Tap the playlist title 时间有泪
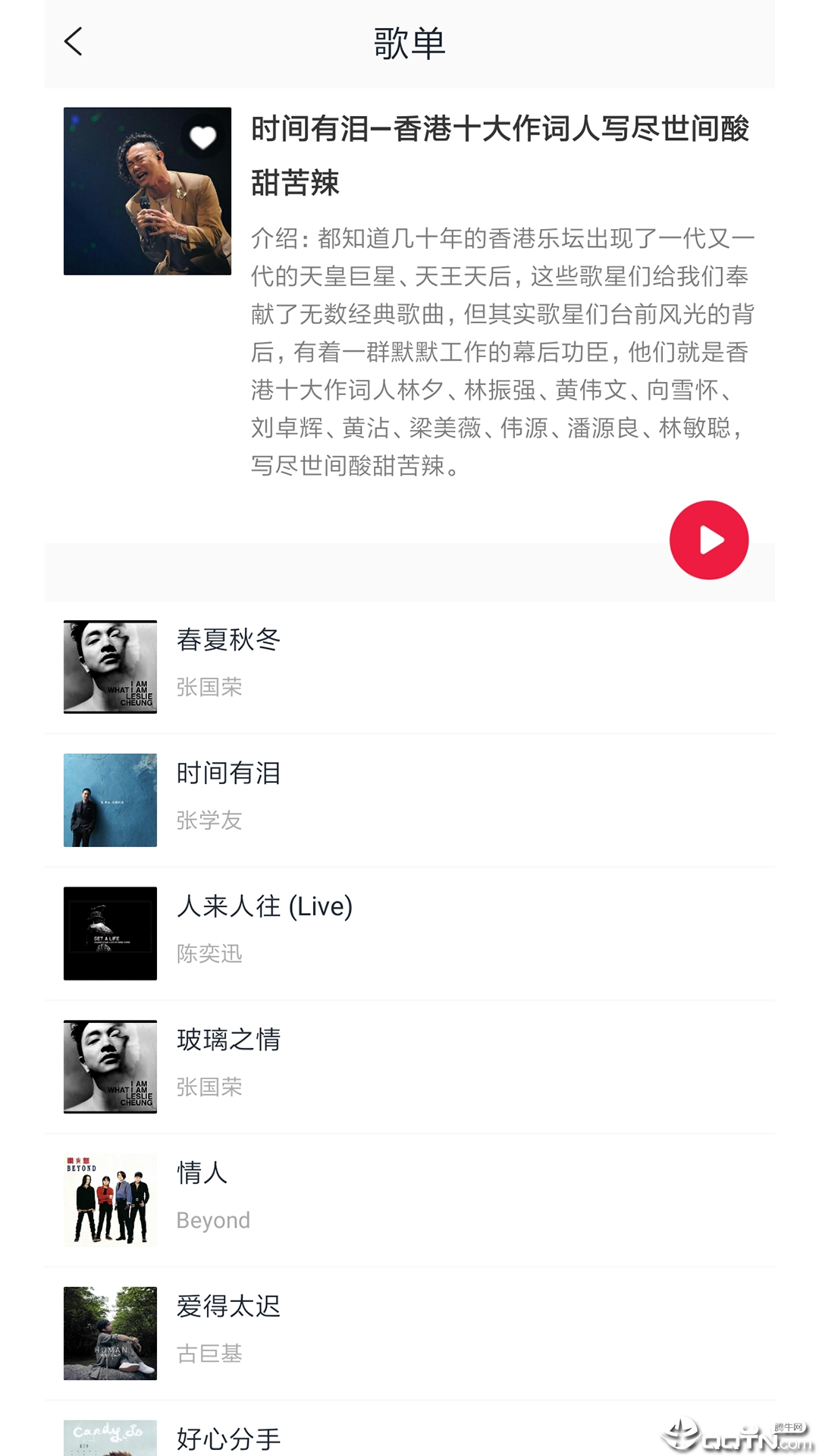This screenshot has width=819, height=1456. pyautogui.click(x=499, y=155)
